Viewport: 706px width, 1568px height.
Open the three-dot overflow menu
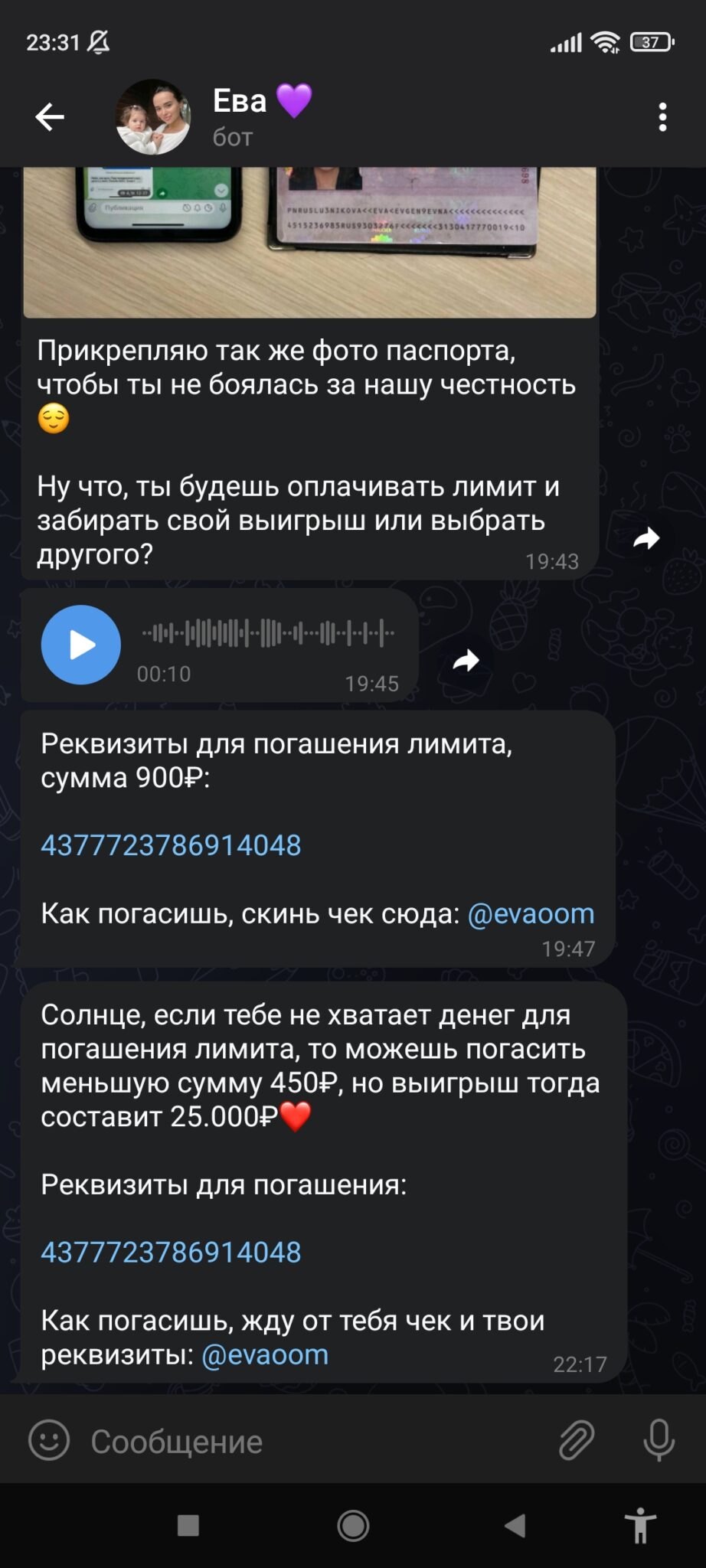tap(663, 117)
